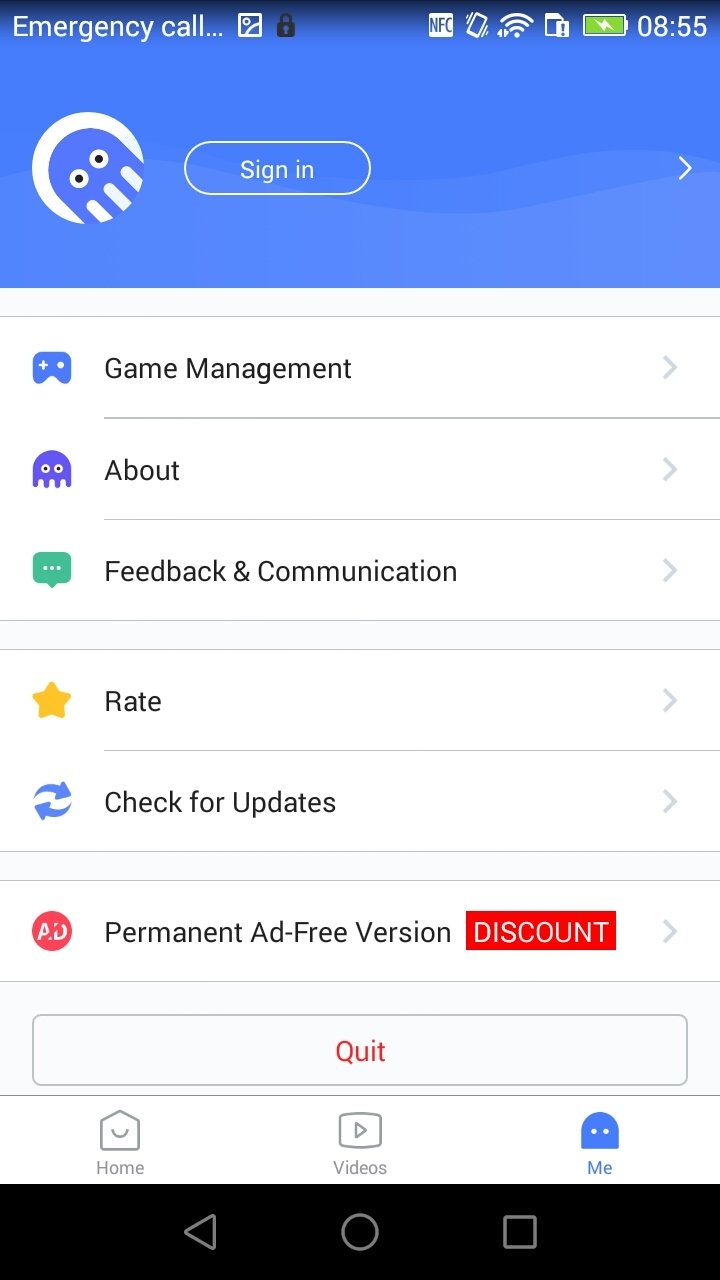This screenshot has width=720, height=1280.
Task: Open Feedback & Communication
Action: pyautogui.click(x=360, y=571)
